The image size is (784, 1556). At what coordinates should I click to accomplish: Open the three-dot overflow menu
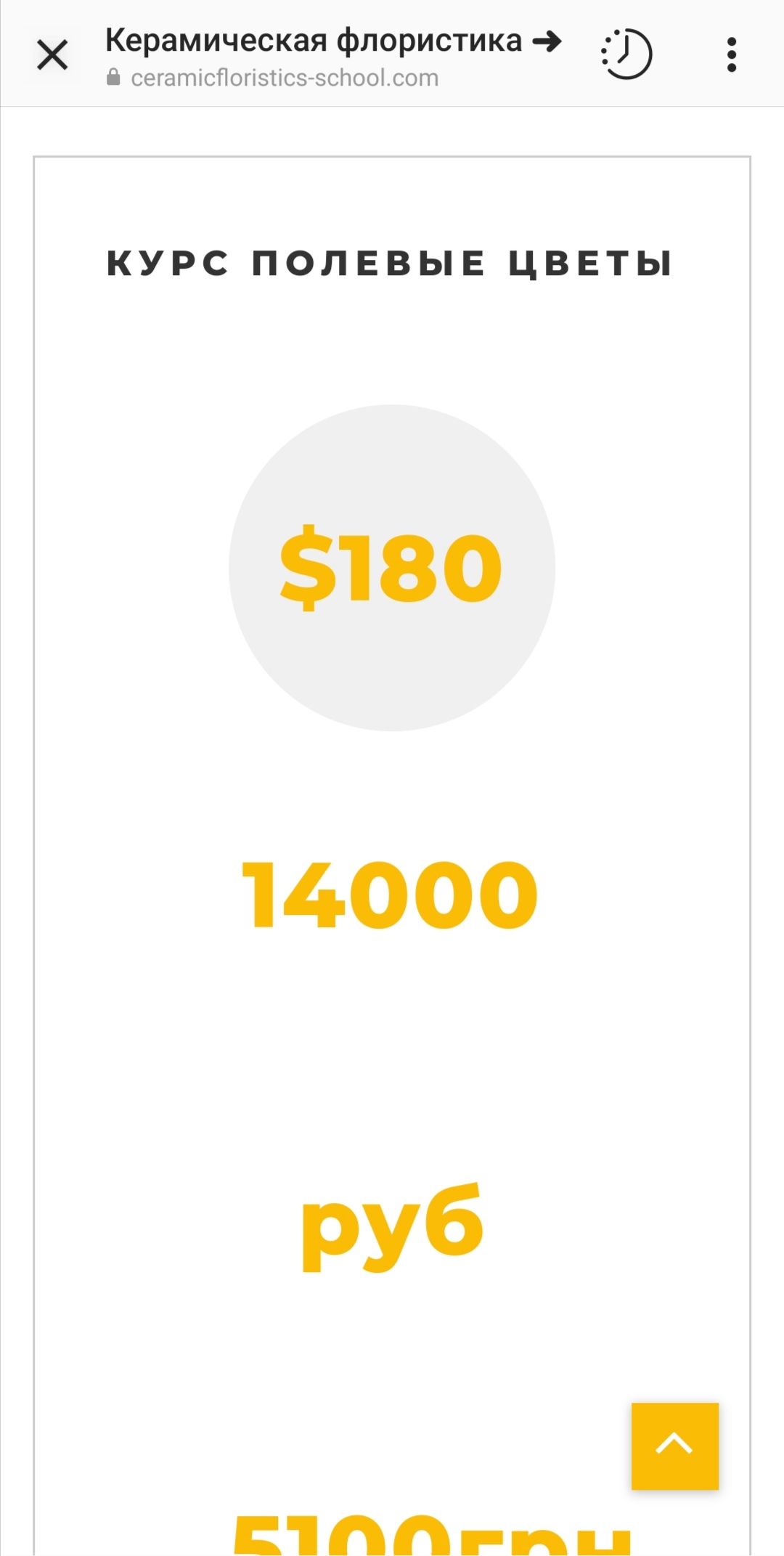pos(731,55)
